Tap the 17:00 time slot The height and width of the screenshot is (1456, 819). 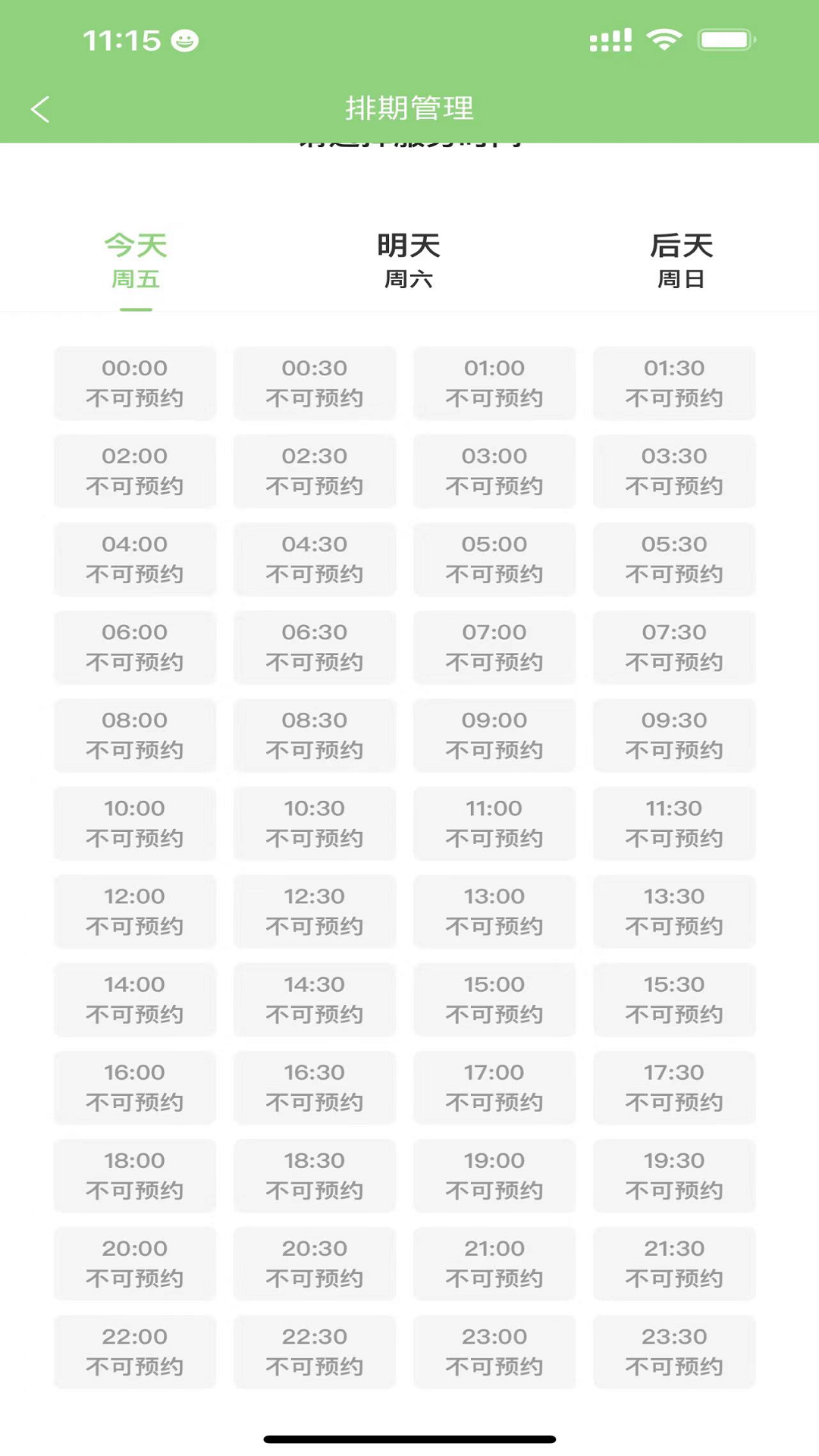coord(494,1087)
